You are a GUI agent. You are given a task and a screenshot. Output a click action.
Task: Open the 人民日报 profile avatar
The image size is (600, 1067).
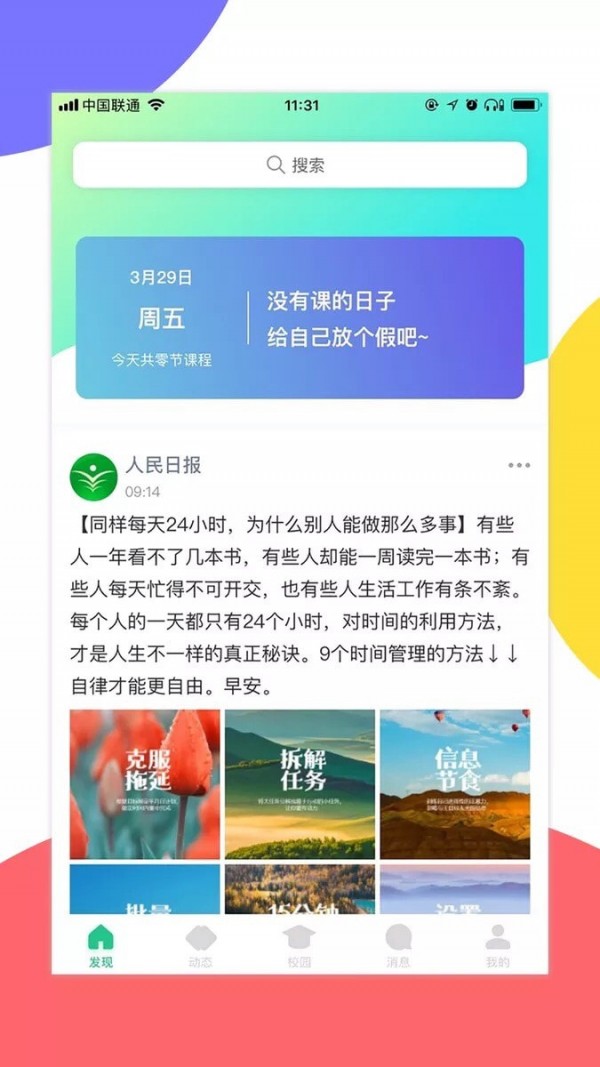pyautogui.click(x=94, y=477)
